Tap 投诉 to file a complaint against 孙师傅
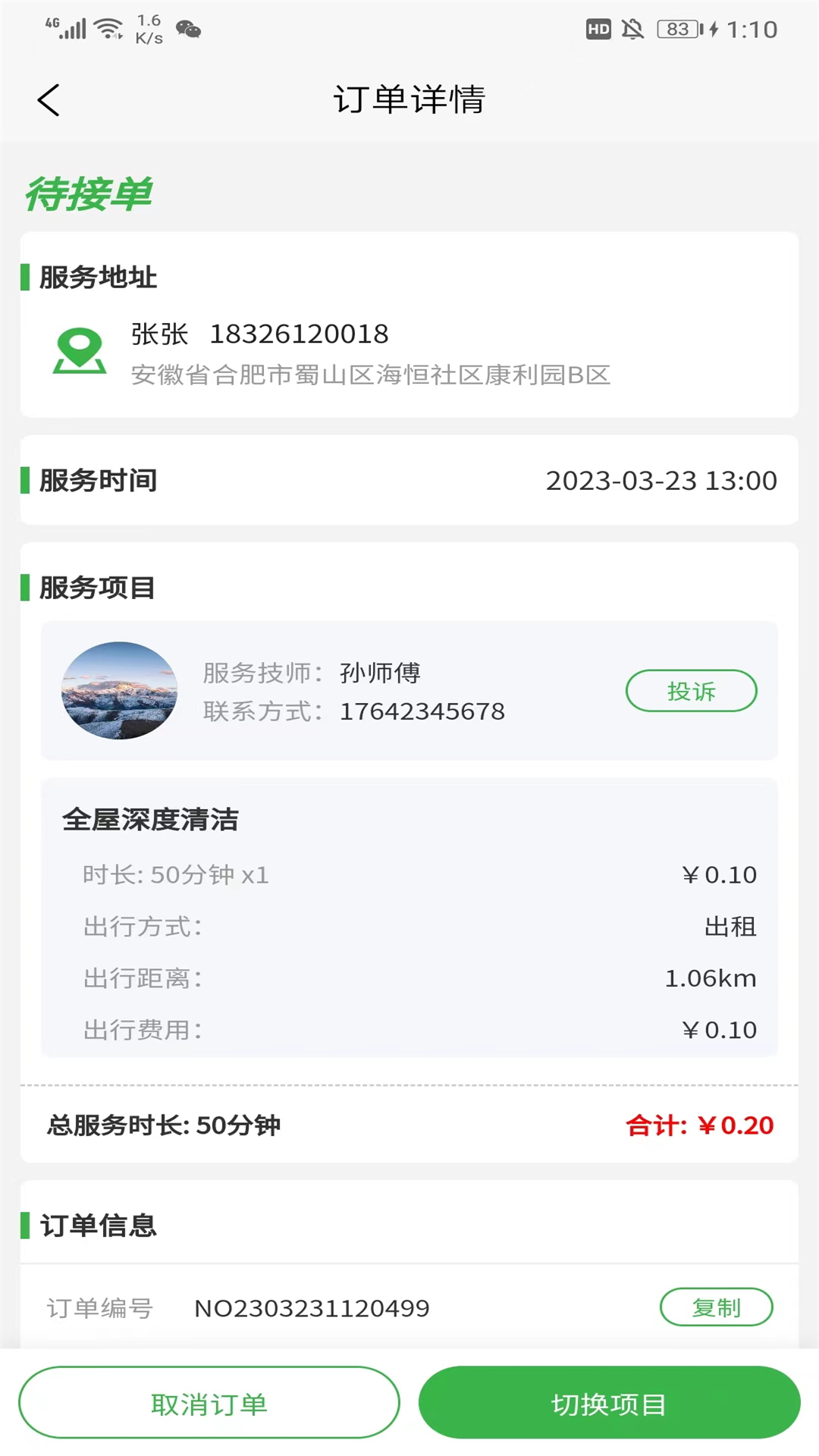 [691, 691]
